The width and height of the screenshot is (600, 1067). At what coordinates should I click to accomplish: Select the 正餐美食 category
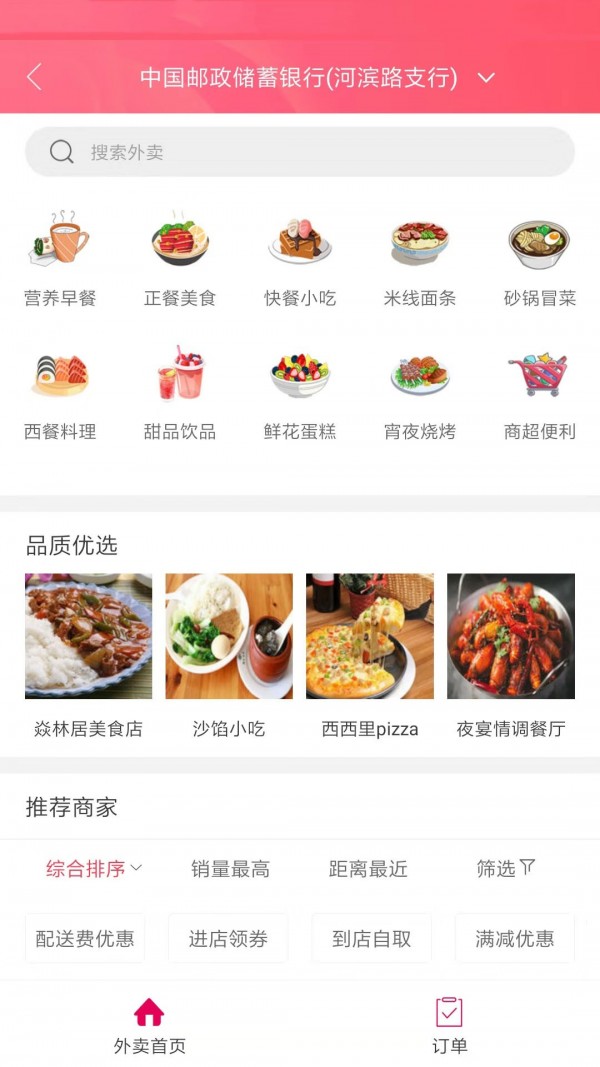180,258
